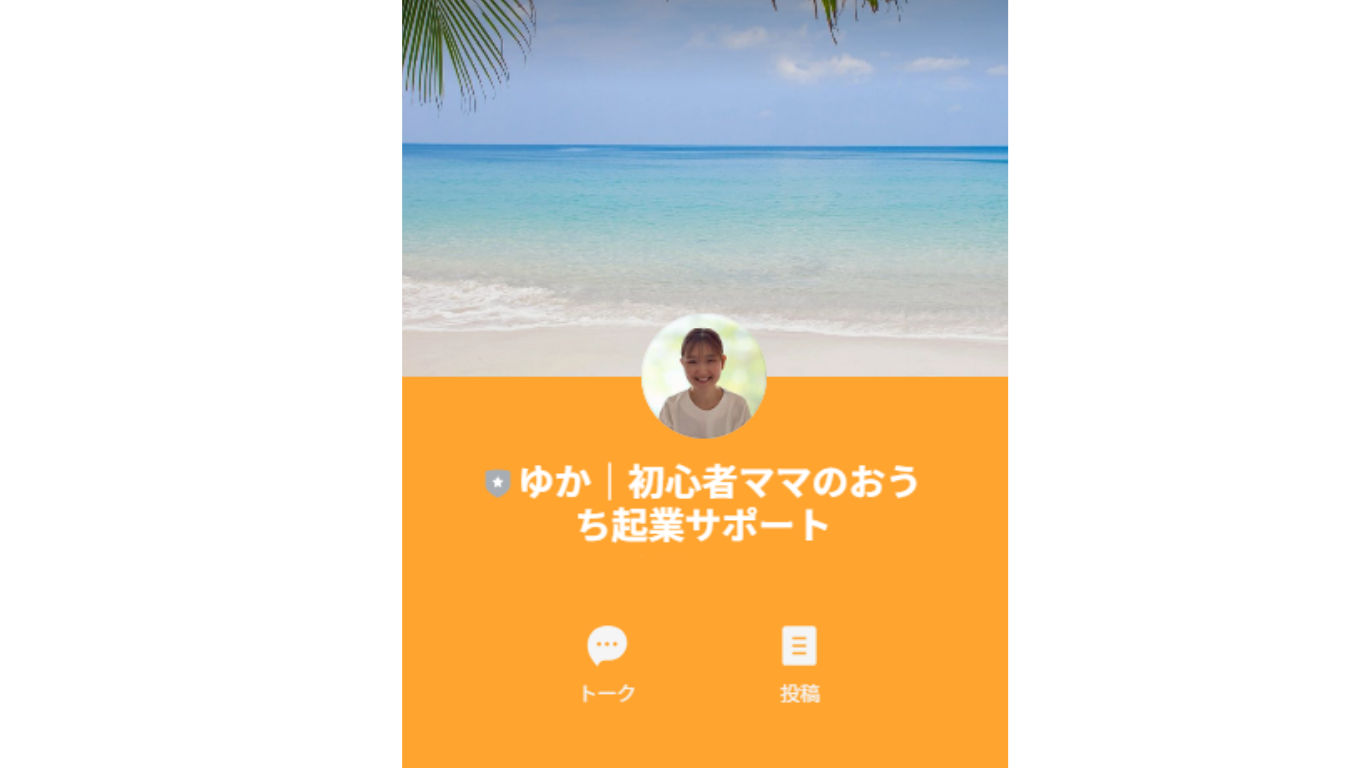This screenshot has height=768, width=1366.
Task: Open the 投稿 posts page
Action: pyautogui.click(x=799, y=662)
